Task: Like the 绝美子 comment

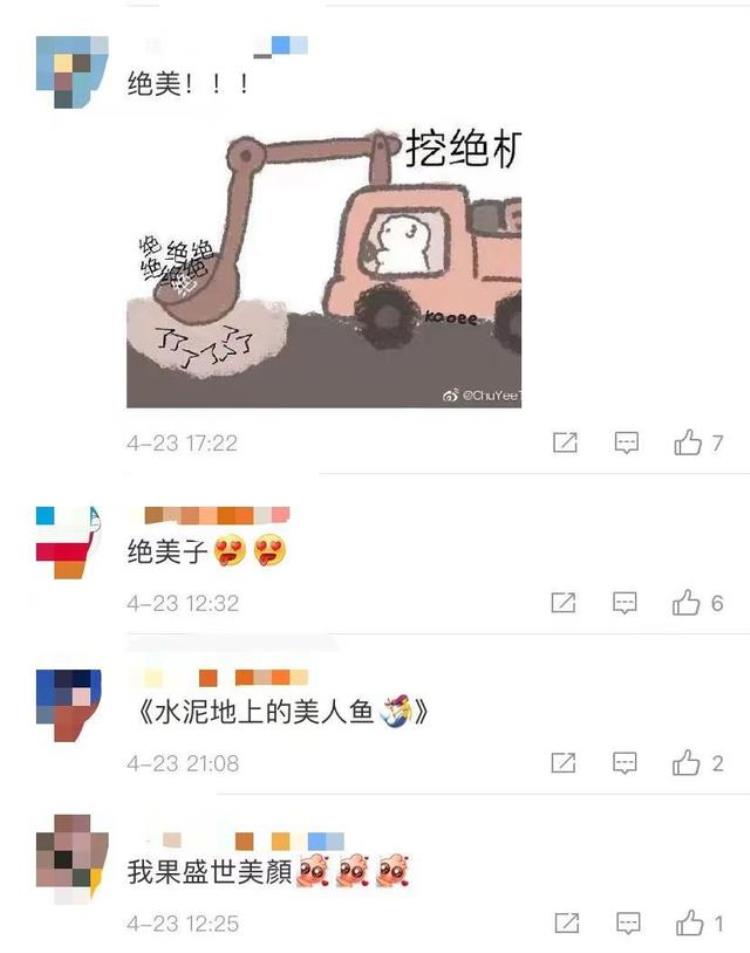Action: tap(688, 603)
